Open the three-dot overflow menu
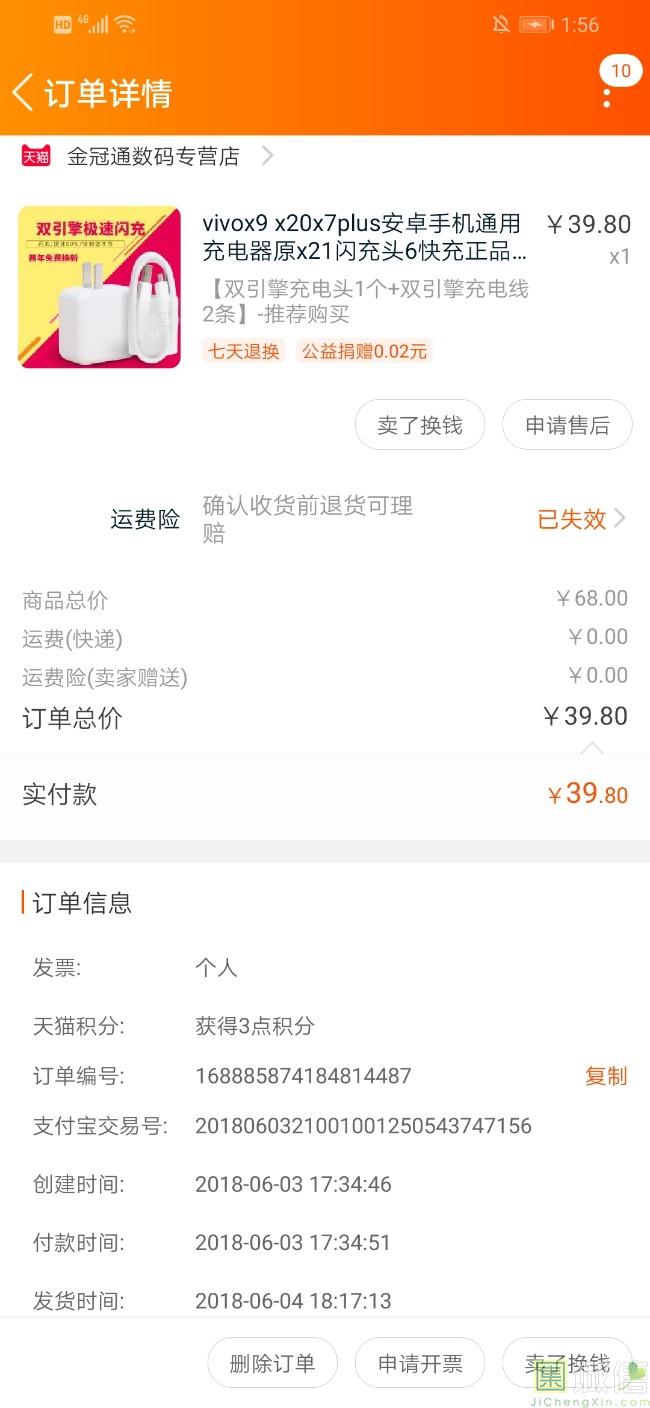The width and height of the screenshot is (650, 1408). (x=607, y=97)
